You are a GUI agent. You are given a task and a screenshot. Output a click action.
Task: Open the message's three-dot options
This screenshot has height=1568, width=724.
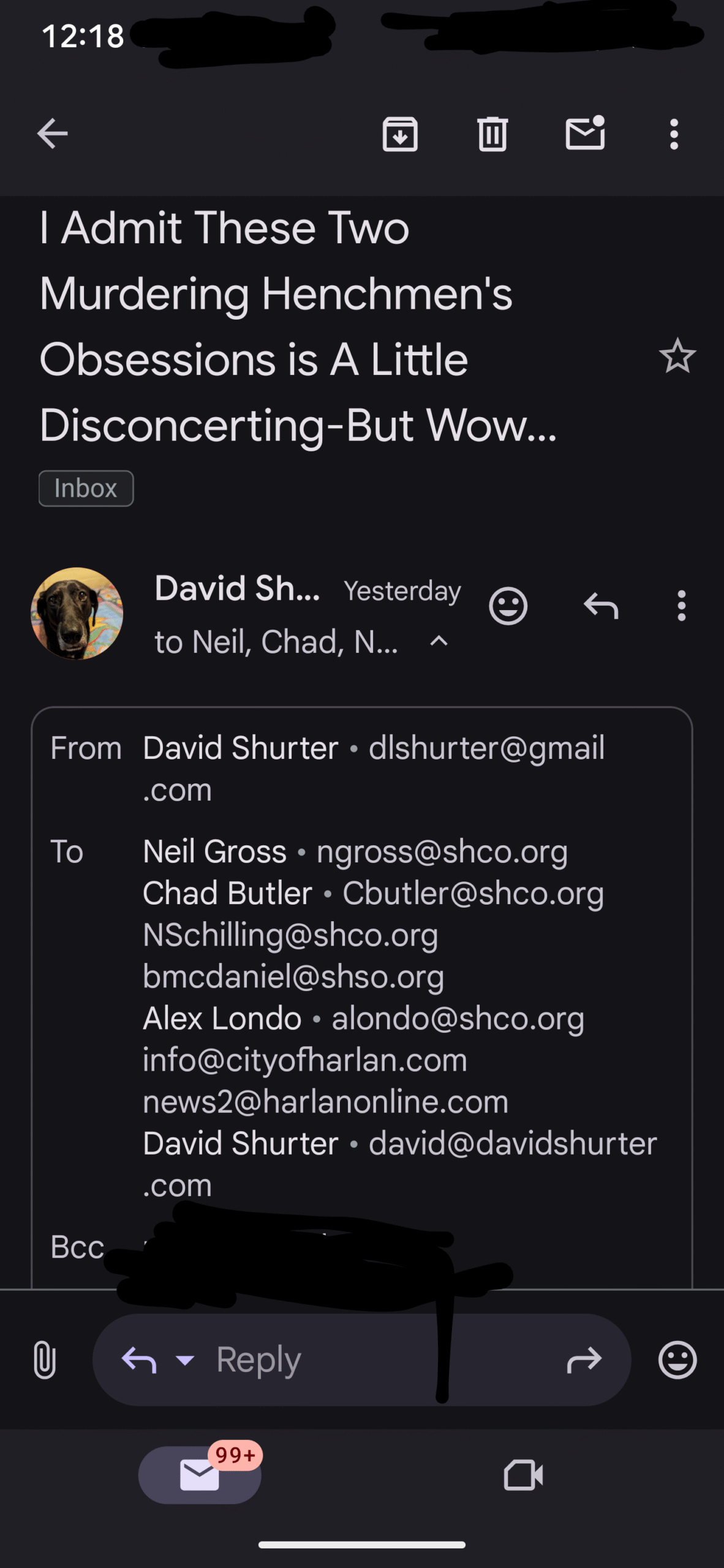pos(681,606)
